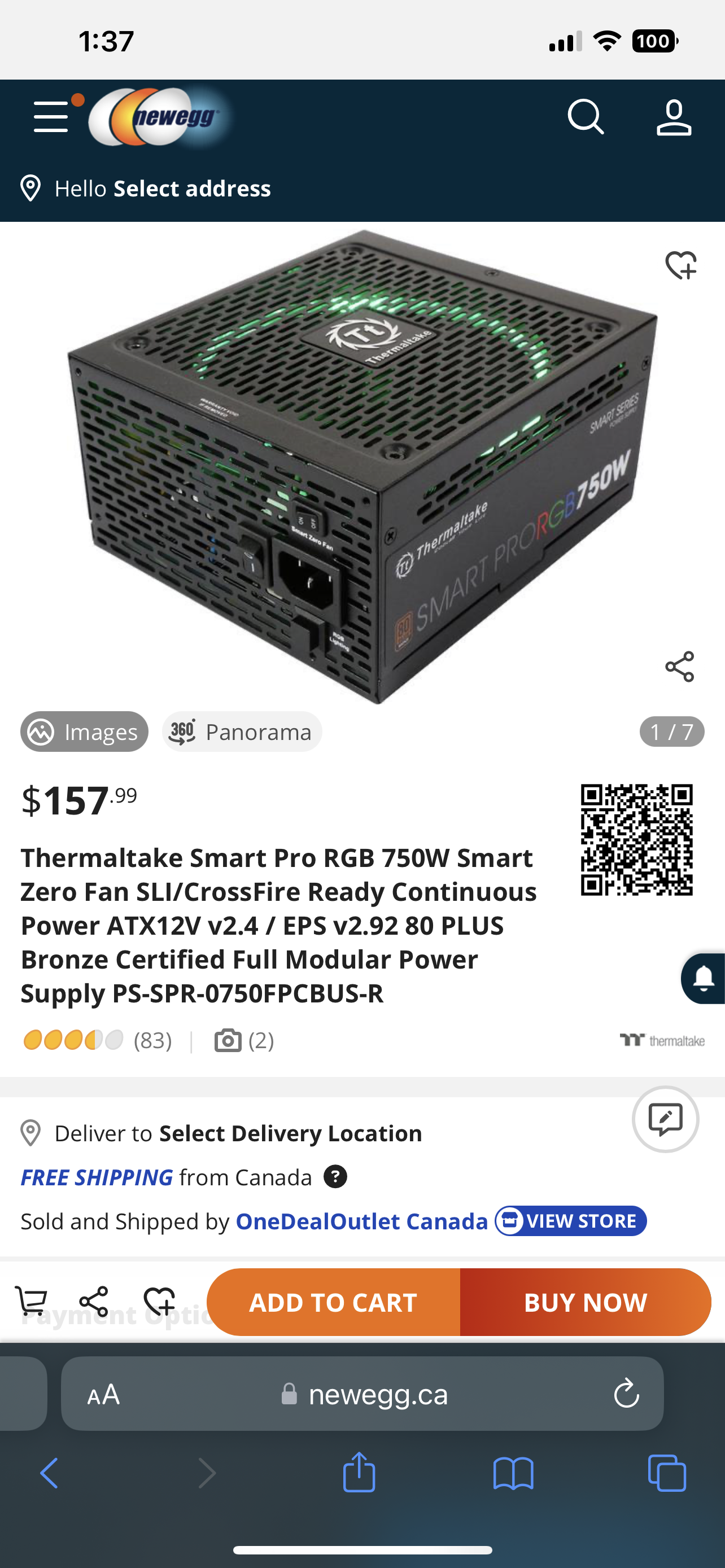
Task: Open the 83 customer ratings
Action: (153, 1040)
